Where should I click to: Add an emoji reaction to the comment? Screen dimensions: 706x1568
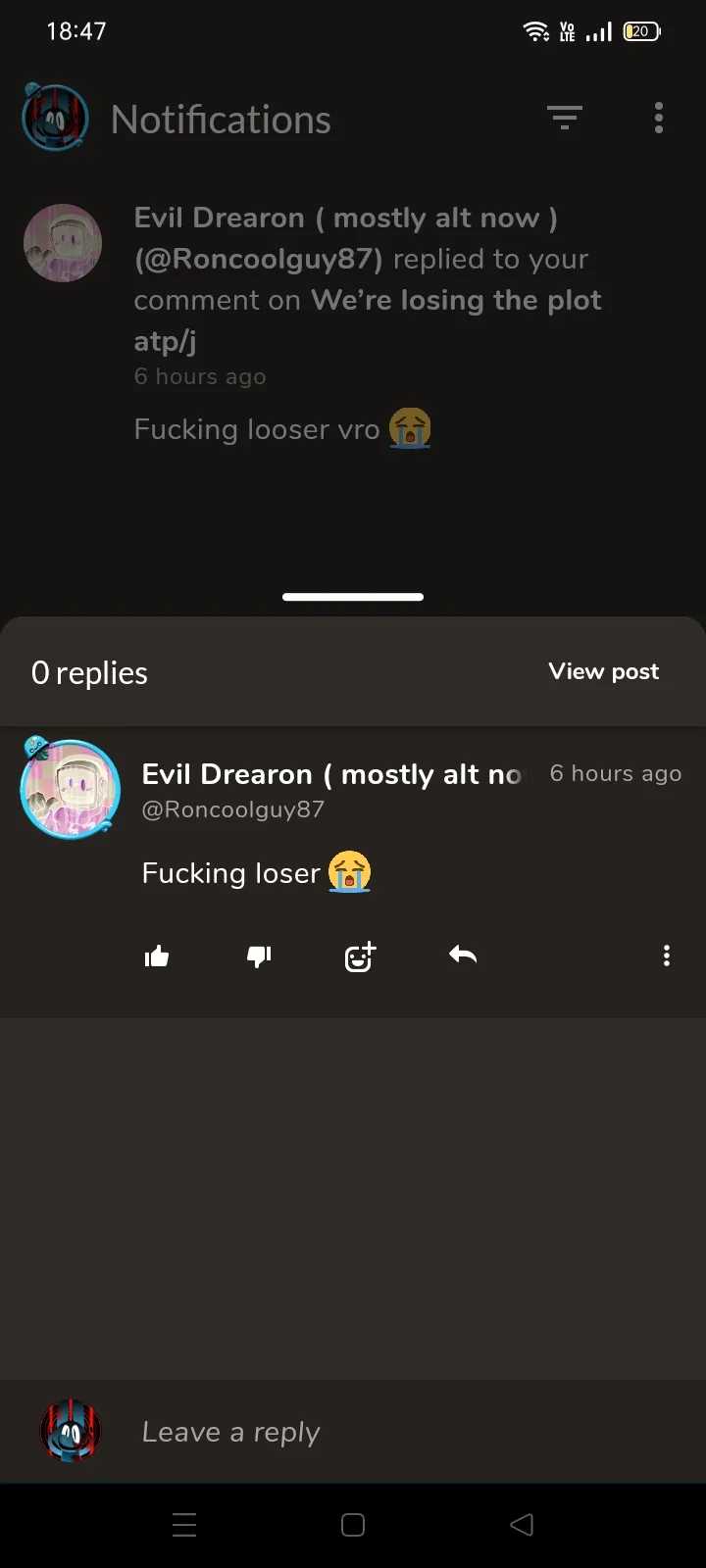tap(360, 955)
